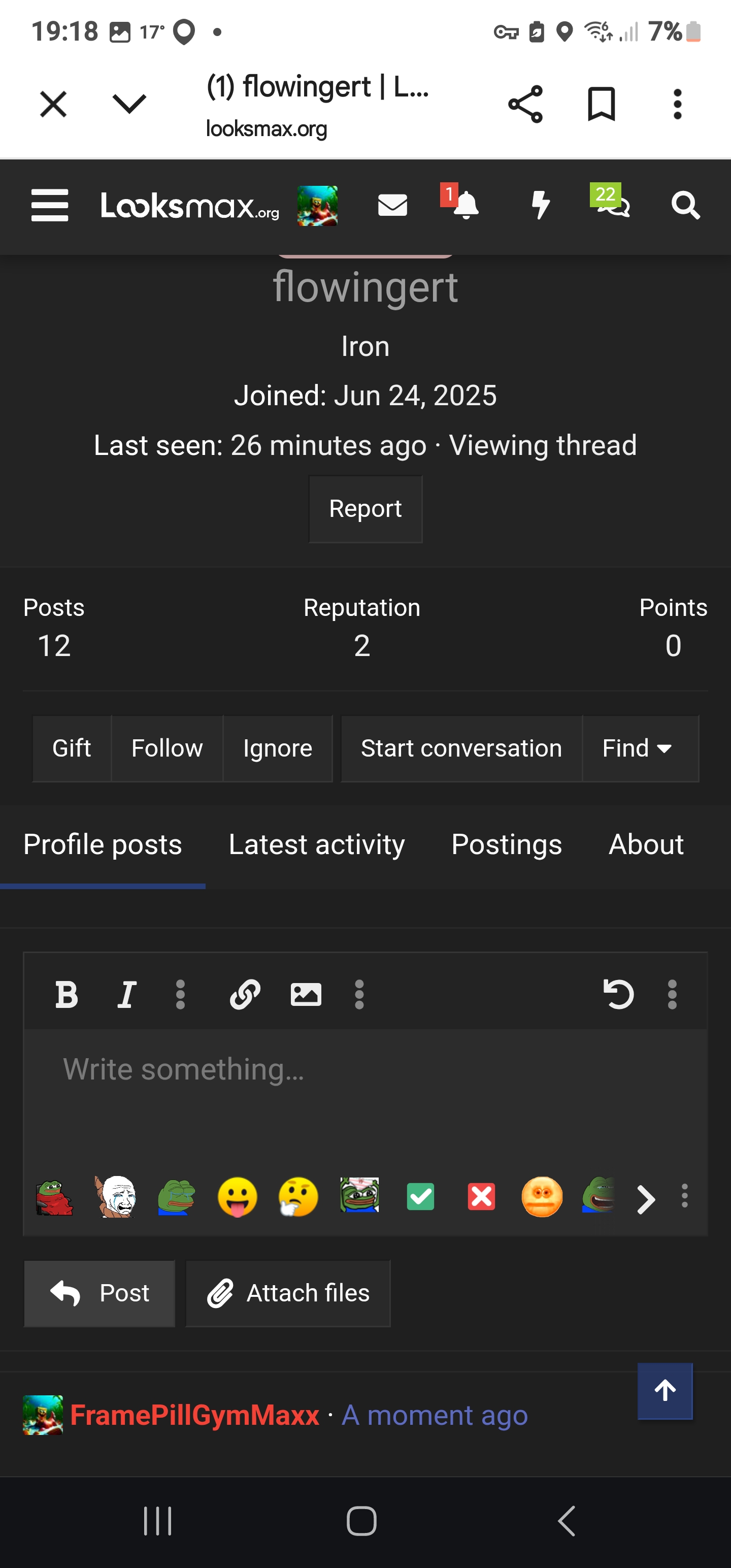Insert a link in the editor
Screen dimensions: 731x1568
[245, 995]
